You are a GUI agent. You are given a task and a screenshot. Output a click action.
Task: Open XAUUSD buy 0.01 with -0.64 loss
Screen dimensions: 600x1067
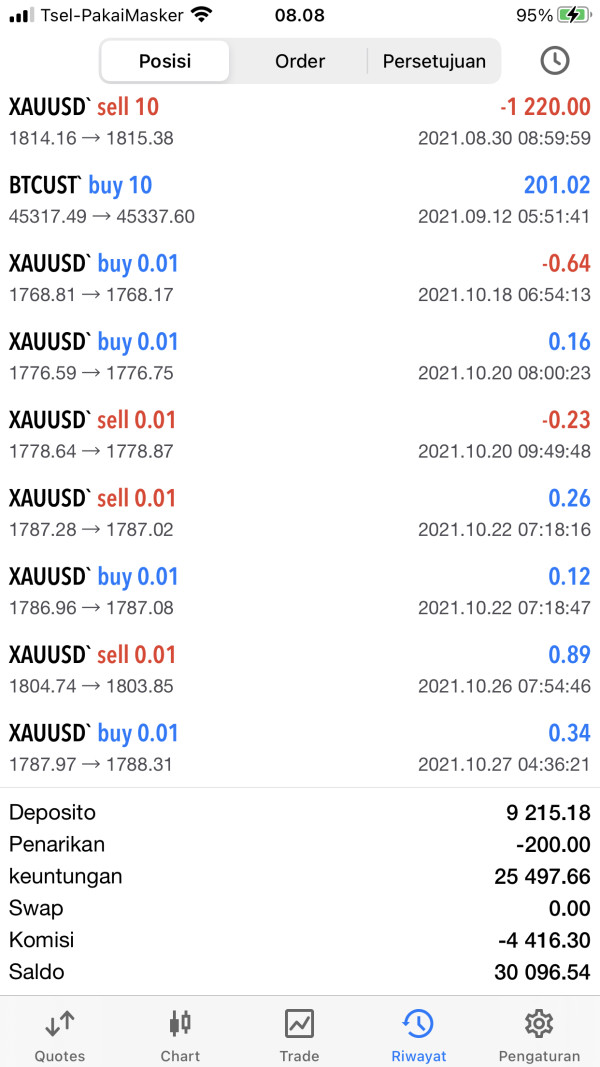coord(300,279)
